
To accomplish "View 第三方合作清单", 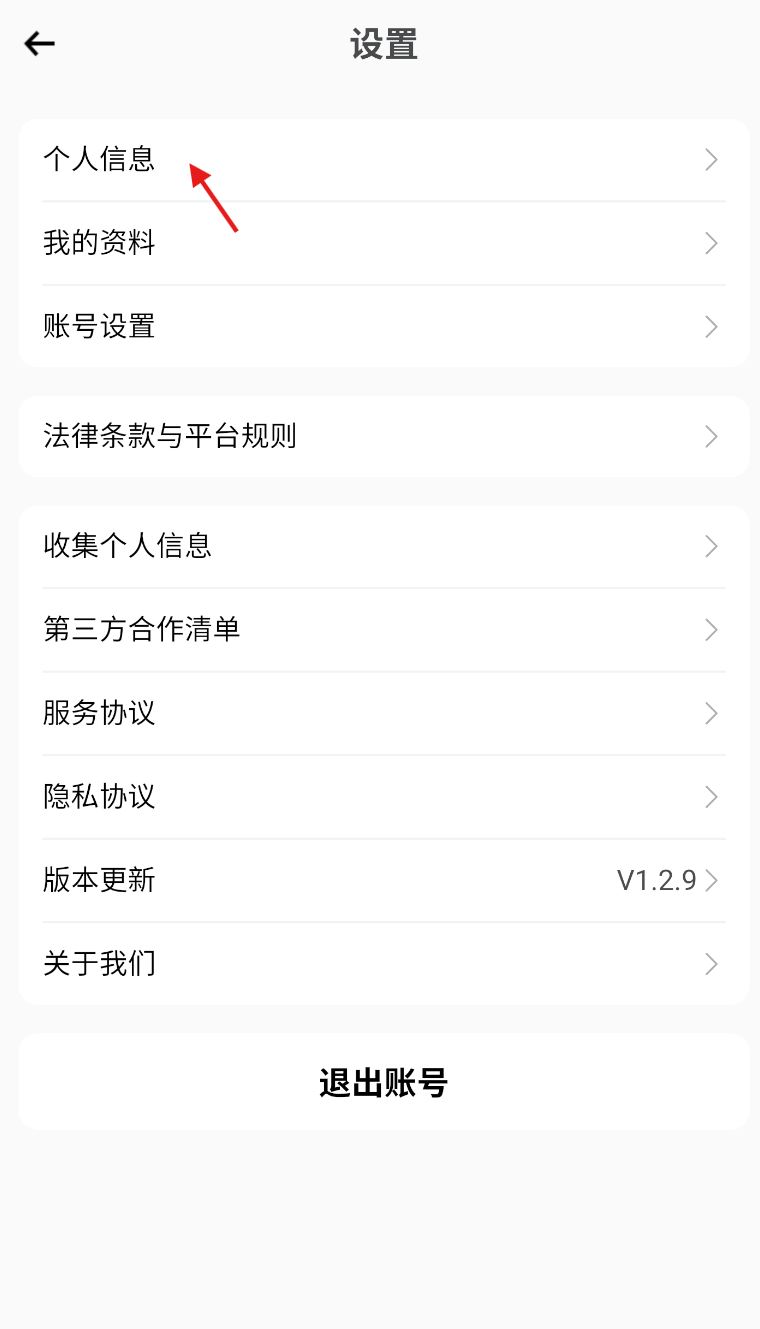I will 383,629.
